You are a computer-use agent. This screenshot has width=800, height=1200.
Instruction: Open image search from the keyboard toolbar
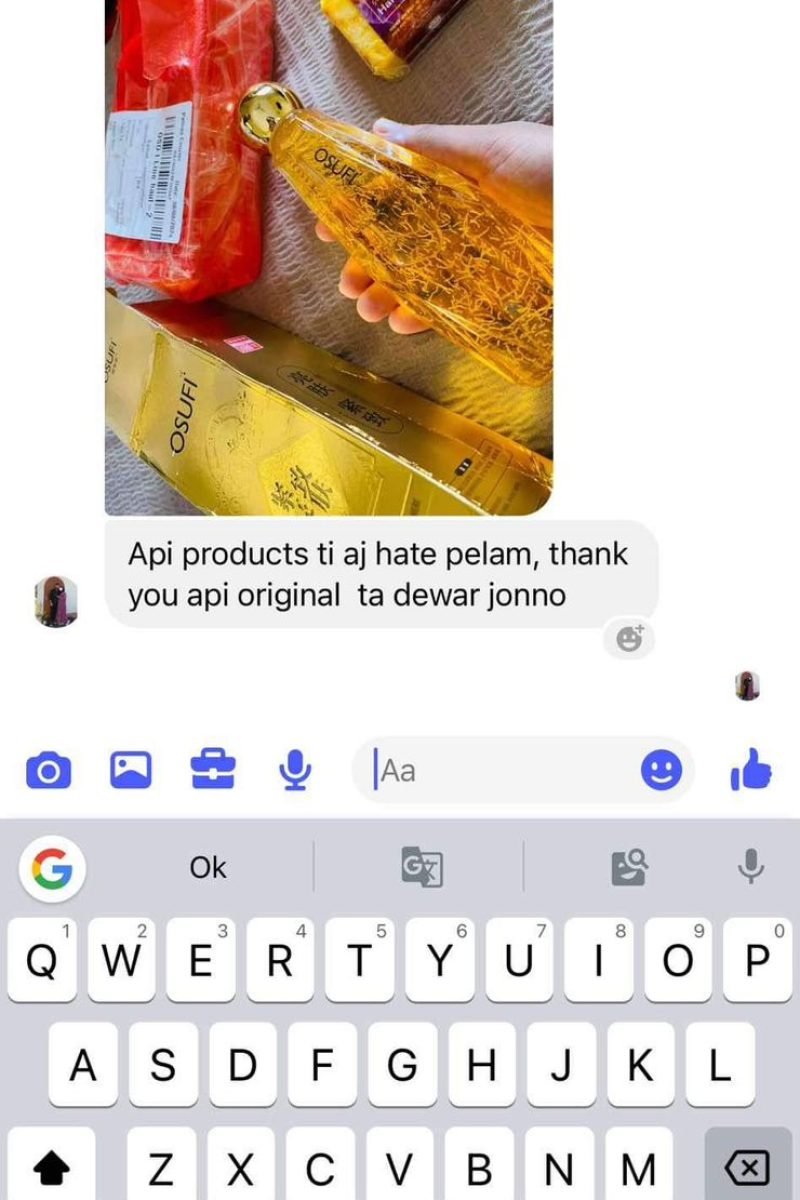pos(628,868)
